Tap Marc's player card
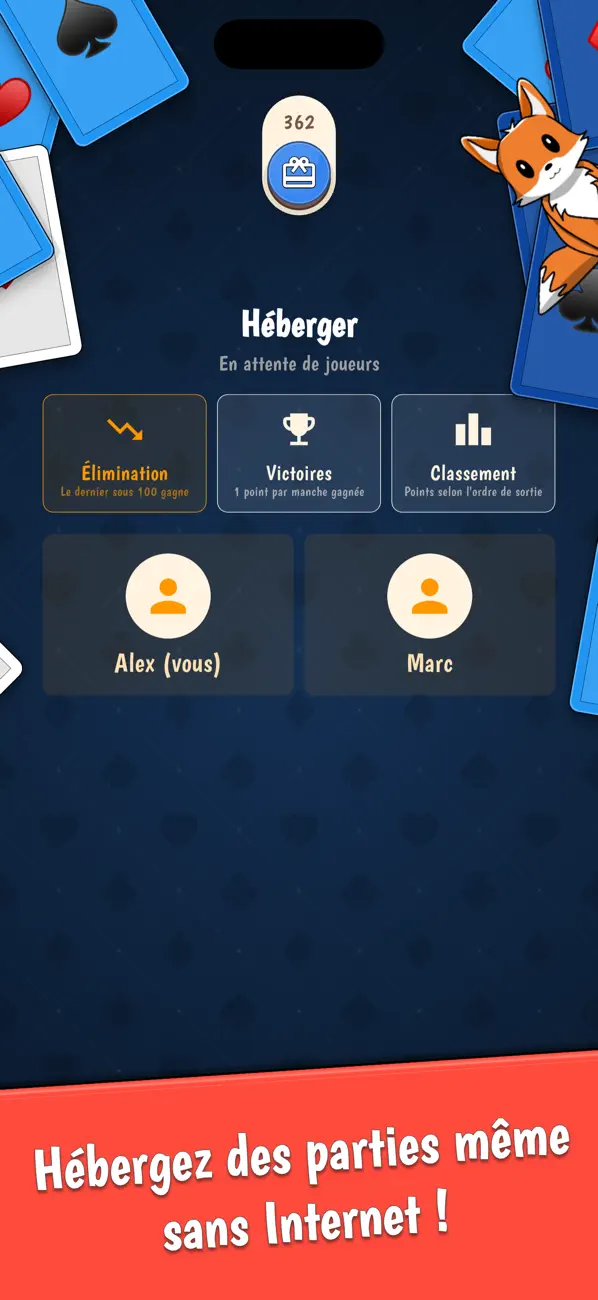The height and width of the screenshot is (1300, 598). tap(430, 614)
